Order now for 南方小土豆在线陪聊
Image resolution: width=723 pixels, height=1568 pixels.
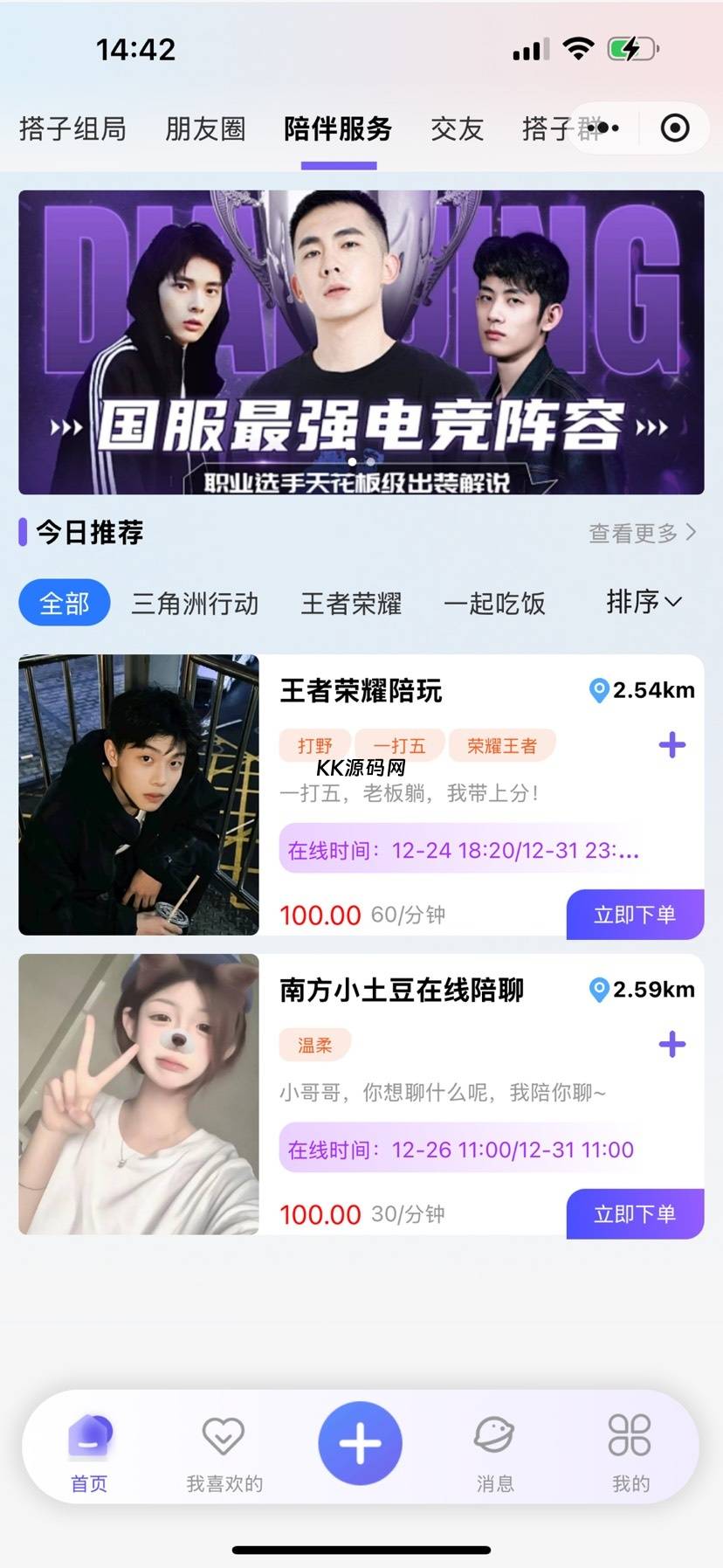pyautogui.click(x=635, y=1213)
